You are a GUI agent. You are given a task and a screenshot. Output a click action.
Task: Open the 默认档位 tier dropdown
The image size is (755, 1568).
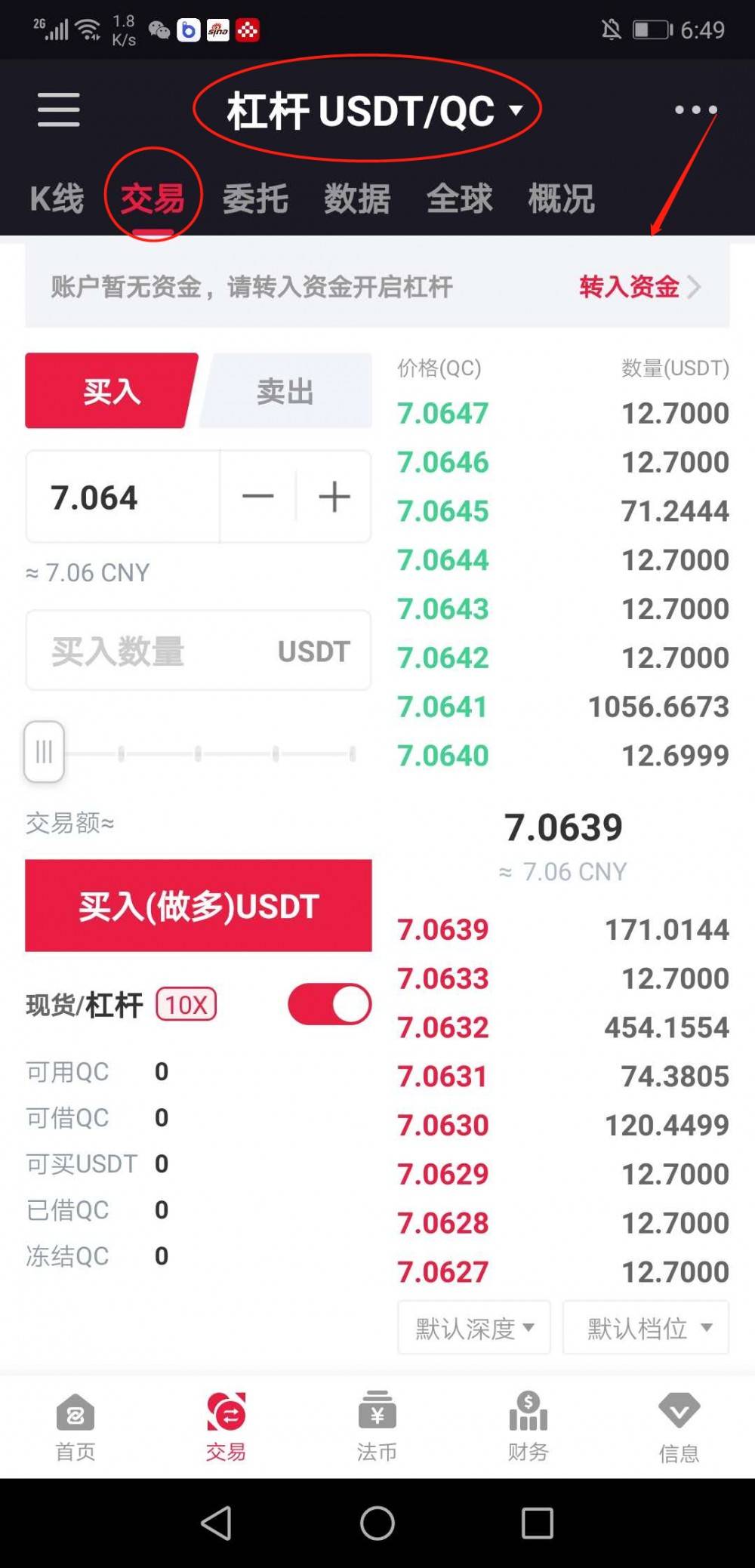click(646, 1328)
